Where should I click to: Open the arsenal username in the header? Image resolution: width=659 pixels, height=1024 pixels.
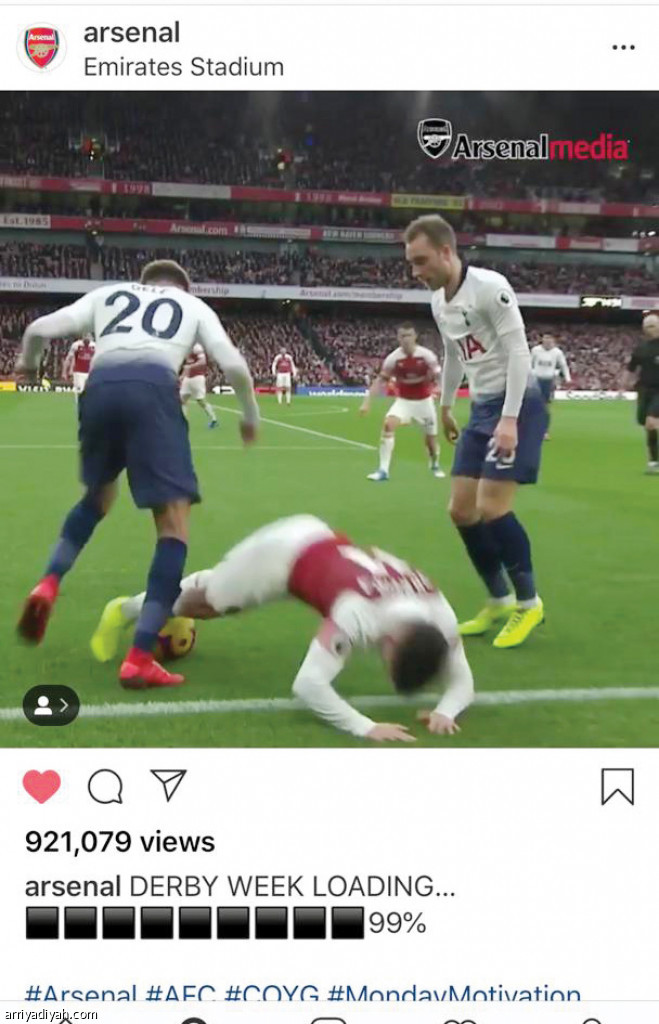131,32
